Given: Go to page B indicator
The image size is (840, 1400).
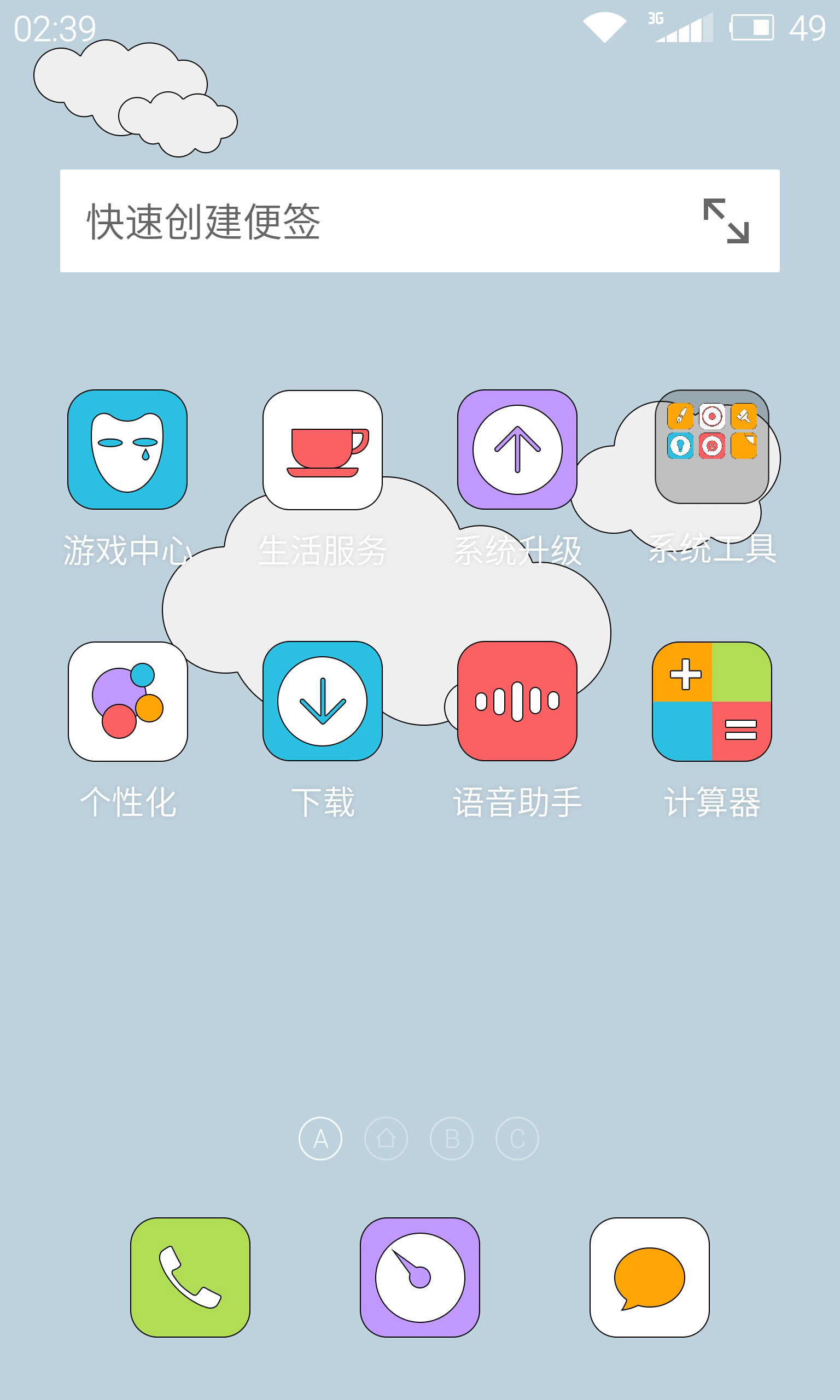Looking at the screenshot, I should tap(452, 1139).
